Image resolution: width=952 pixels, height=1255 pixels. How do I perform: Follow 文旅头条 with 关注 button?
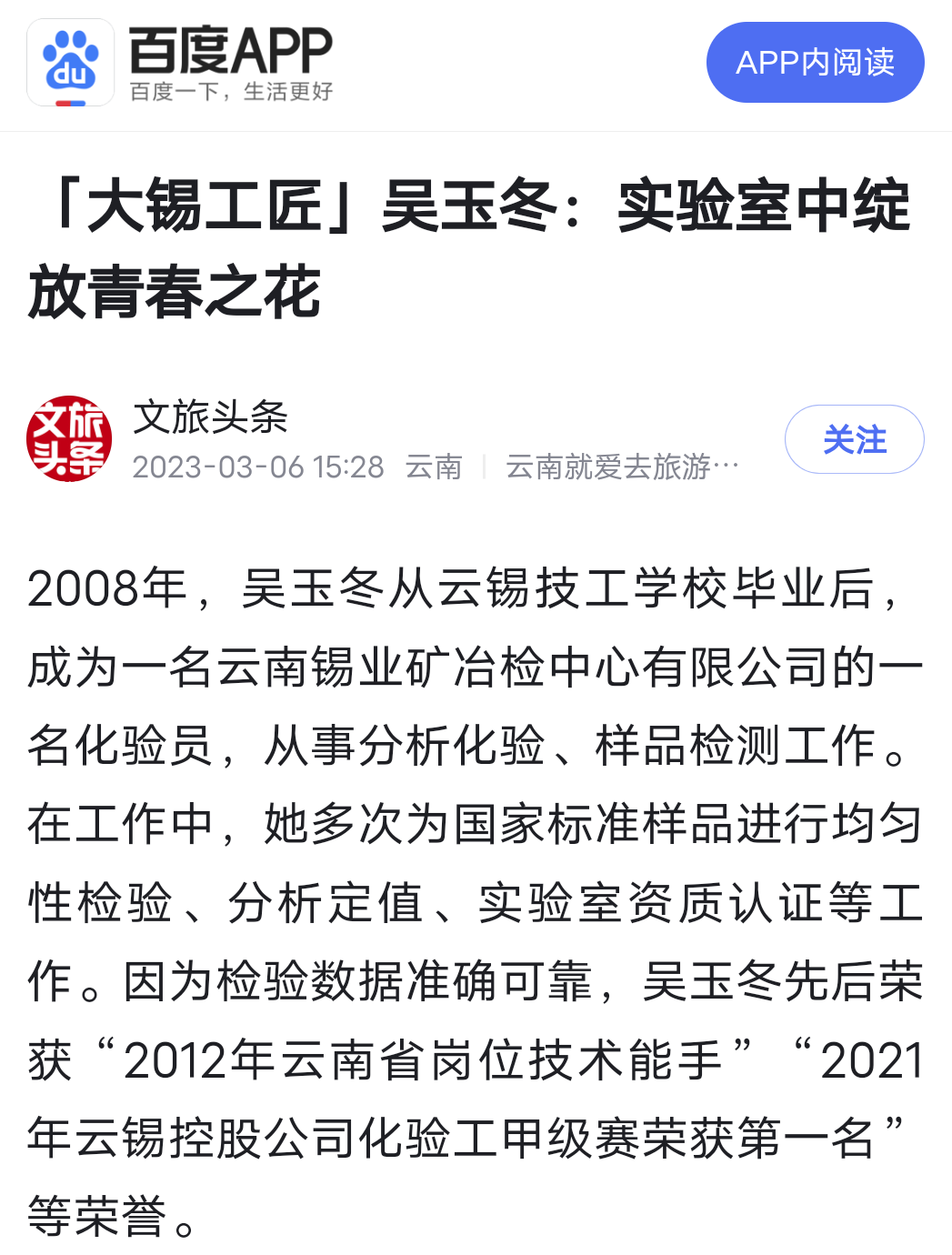(854, 440)
